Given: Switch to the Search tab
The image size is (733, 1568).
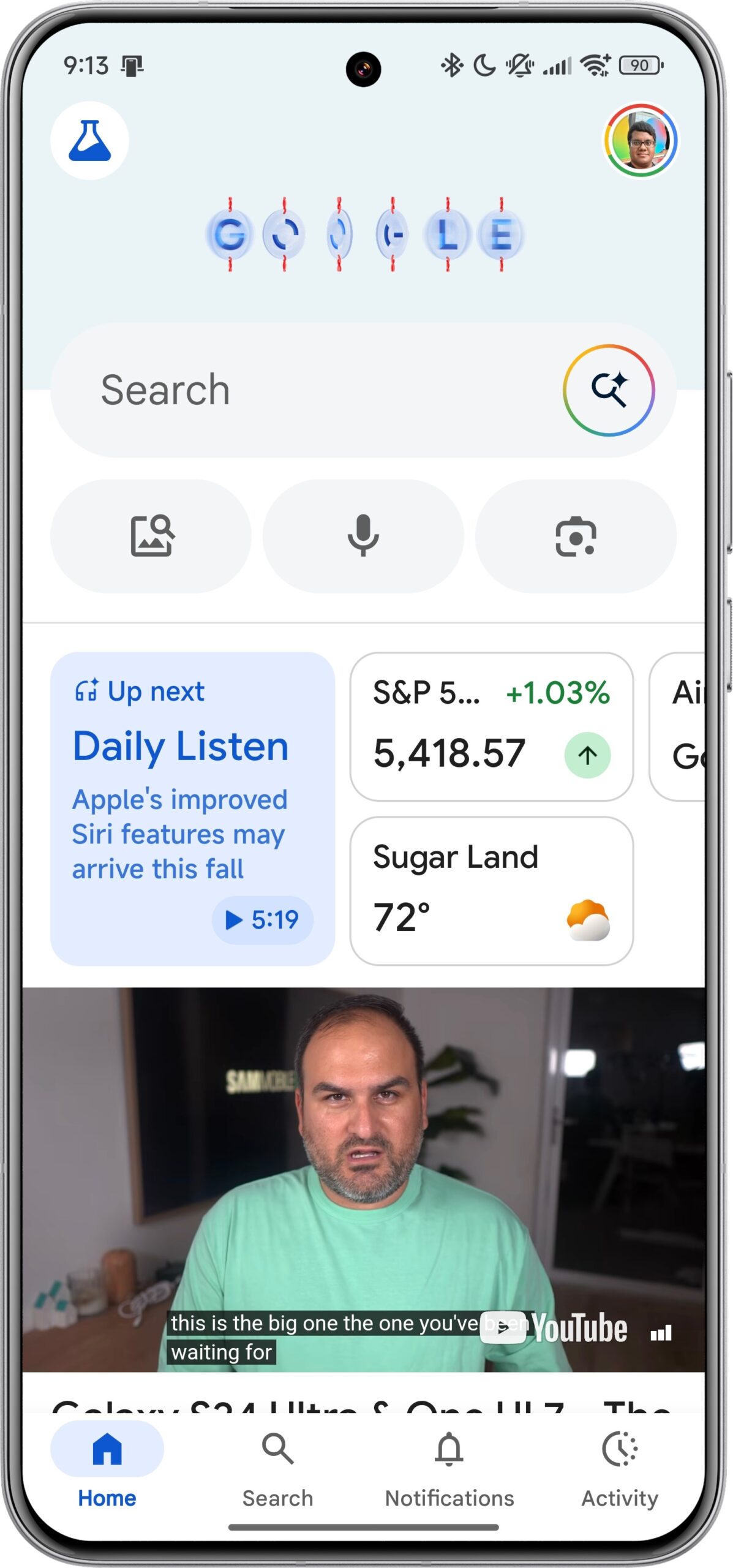Looking at the screenshot, I should coord(277,1467).
